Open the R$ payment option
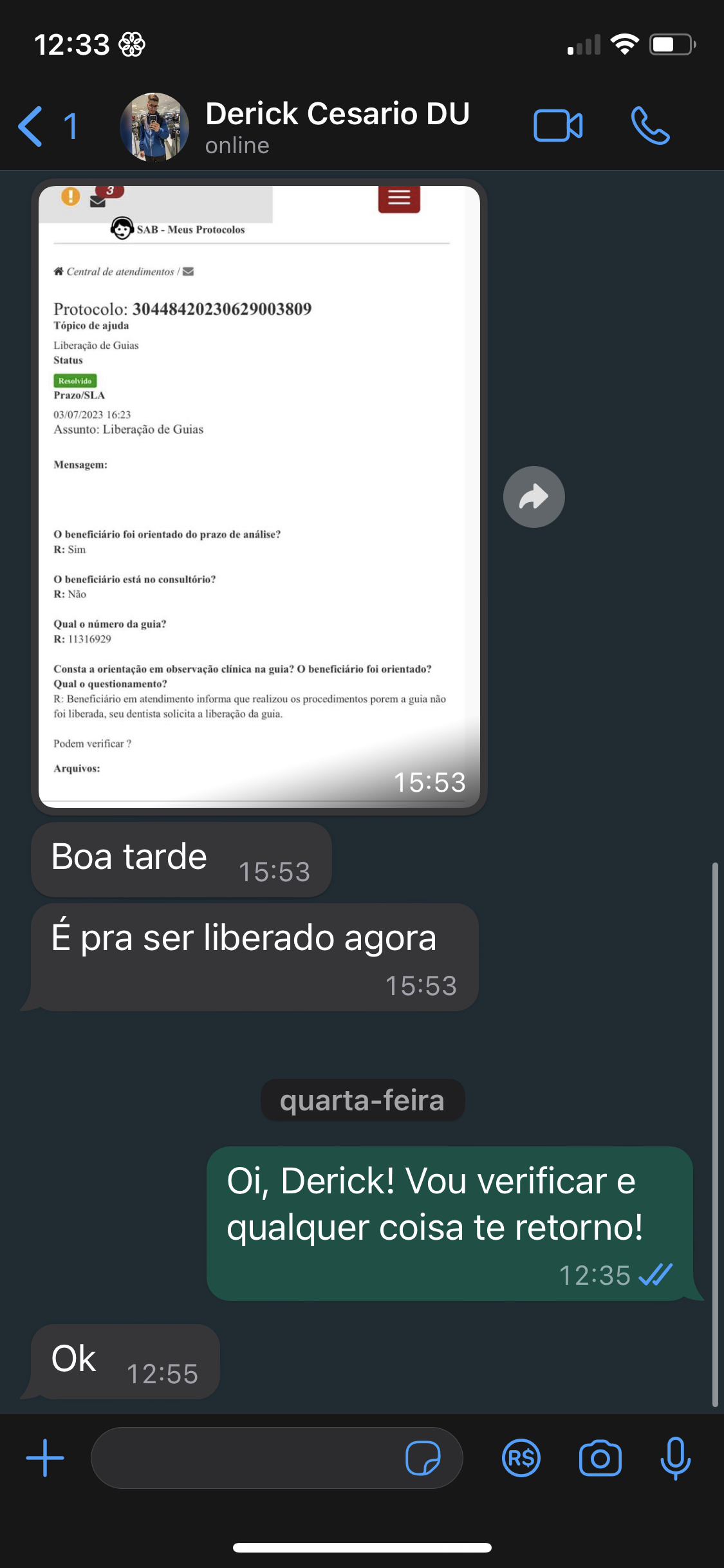The image size is (724, 1568). [521, 1458]
